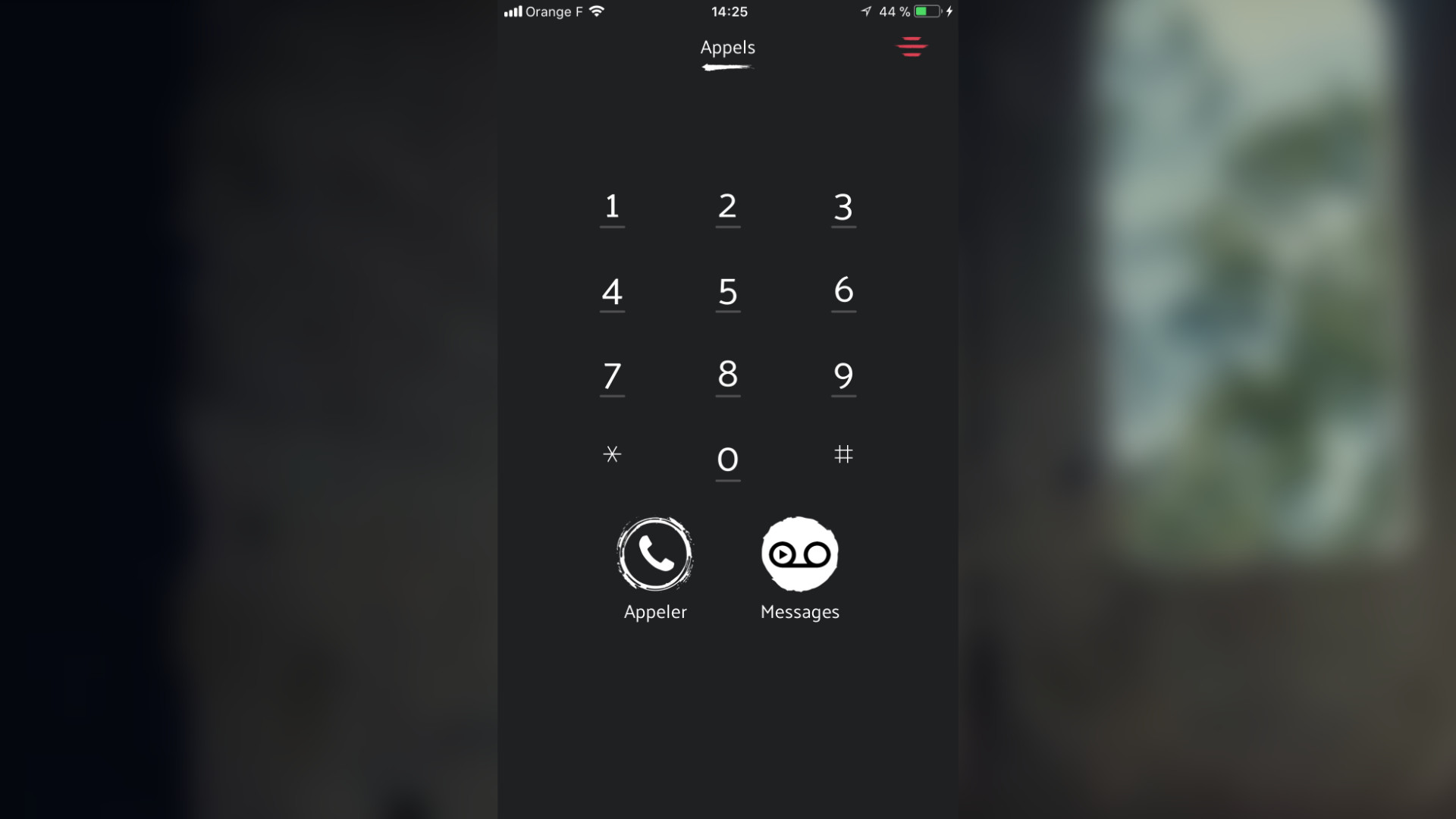The width and height of the screenshot is (1456, 819).
Task: Tap the number 4 key
Action: (612, 292)
